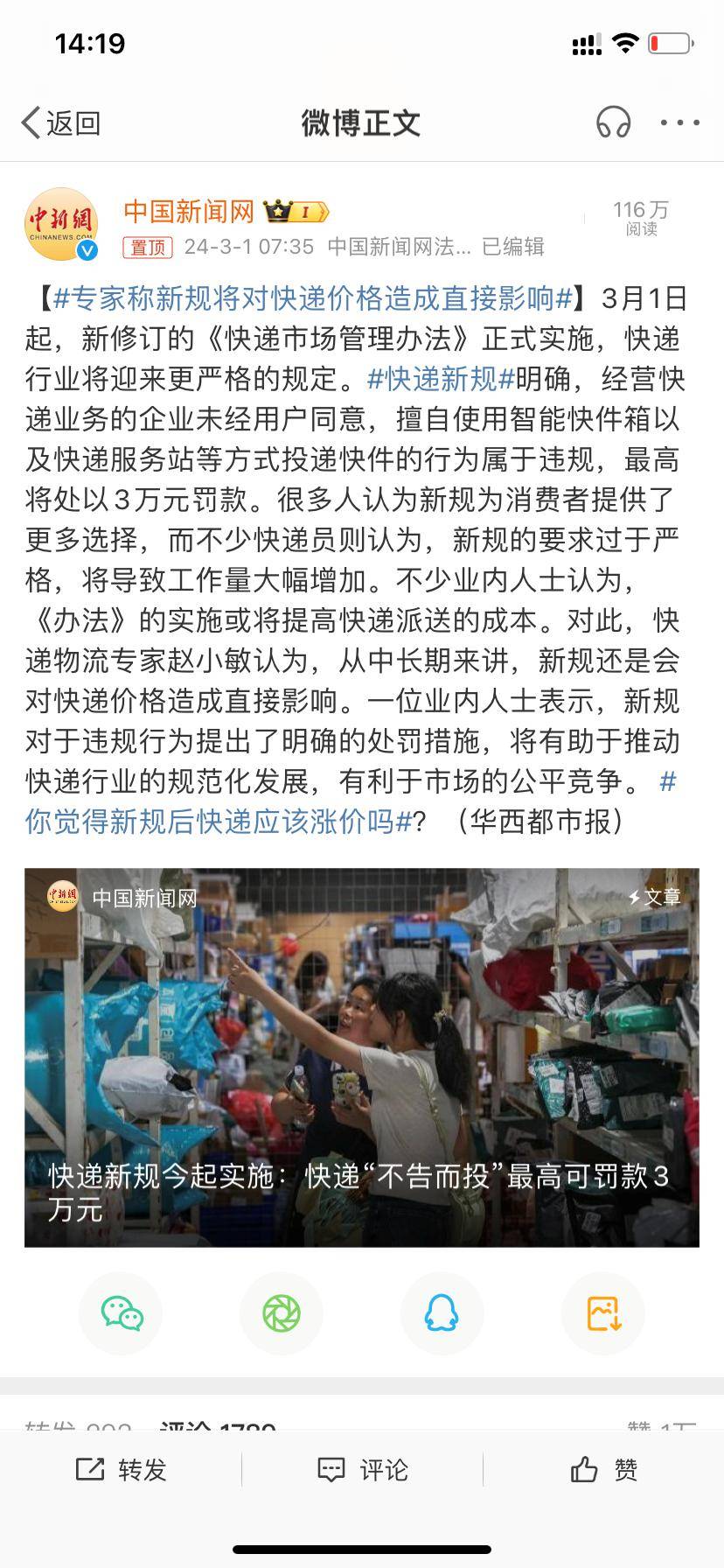Open article card 快递新规今起实施
Image resolution: width=724 pixels, height=1568 pixels.
[x=362, y=1057]
